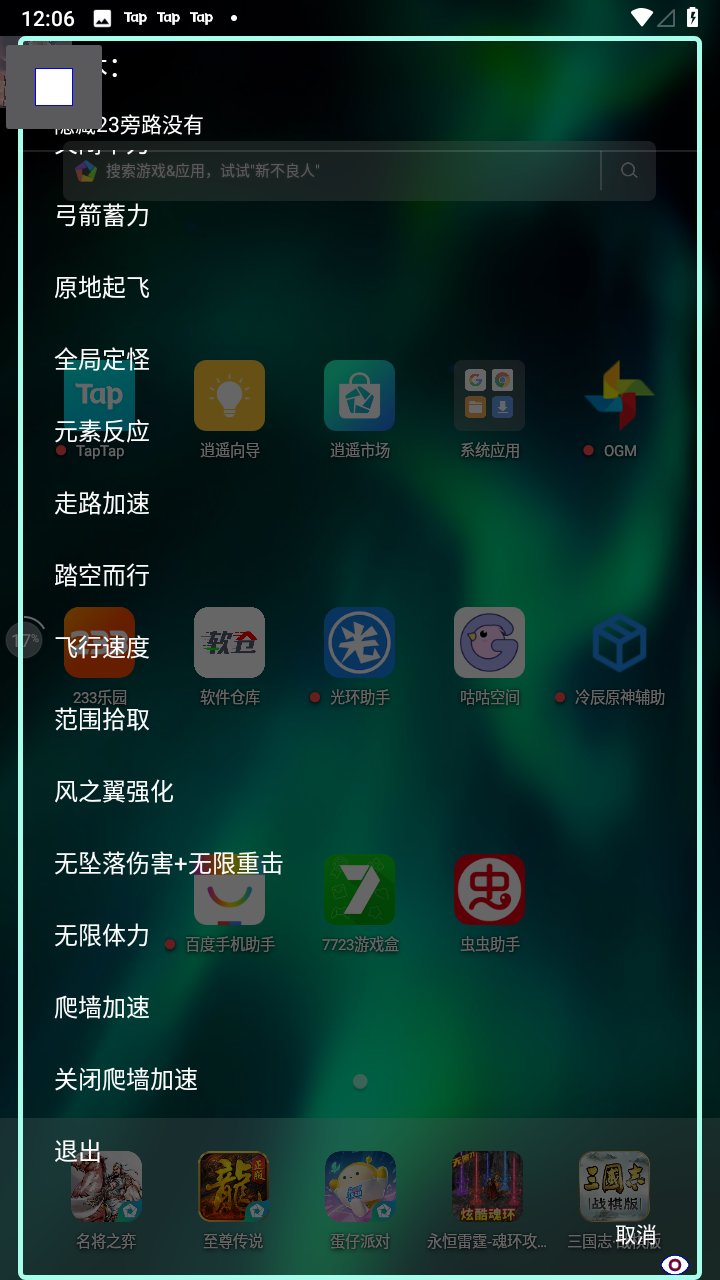Tap 退出 to exit the menu

(x=78, y=1151)
